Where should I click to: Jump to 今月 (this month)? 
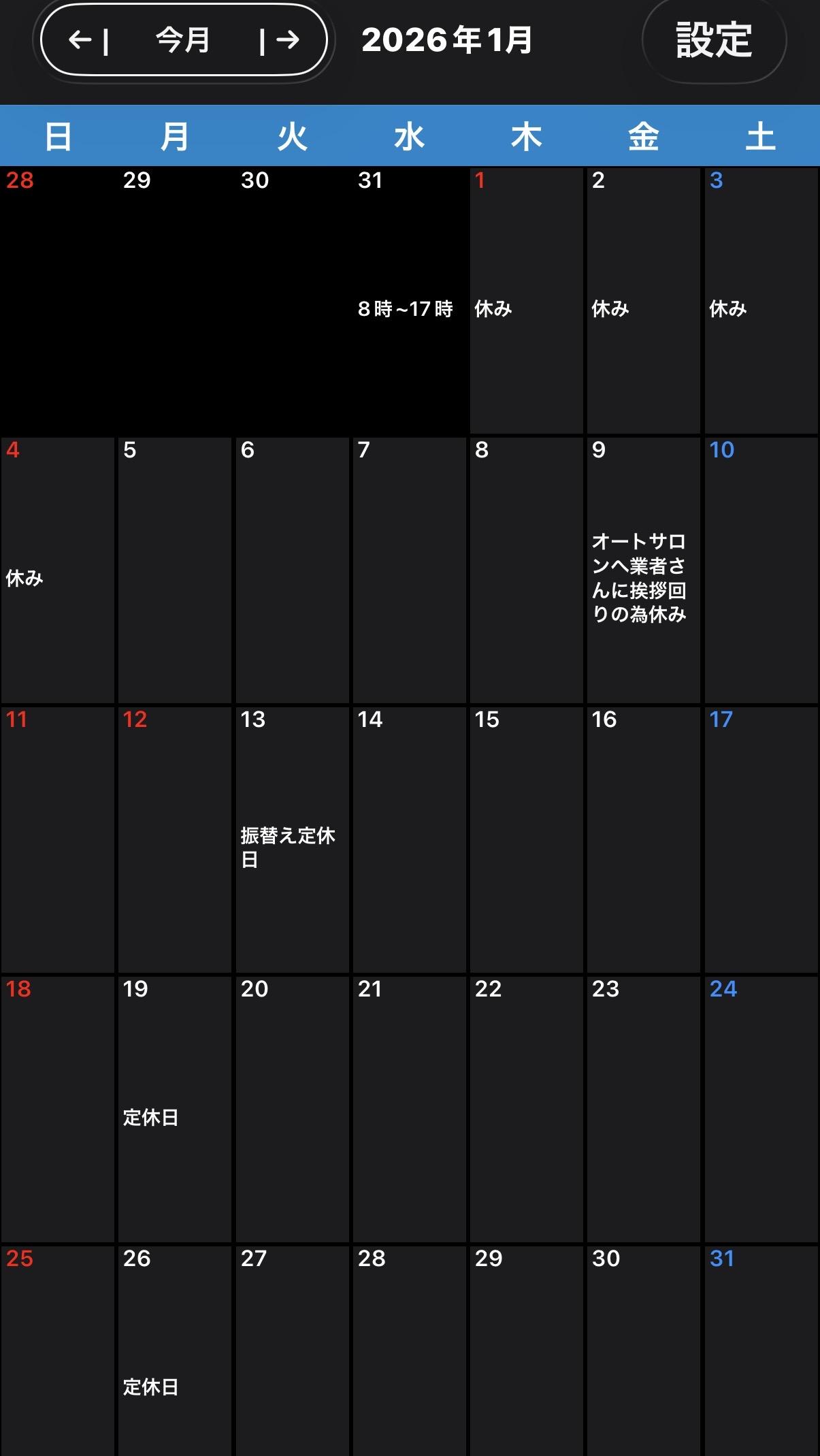(183, 40)
